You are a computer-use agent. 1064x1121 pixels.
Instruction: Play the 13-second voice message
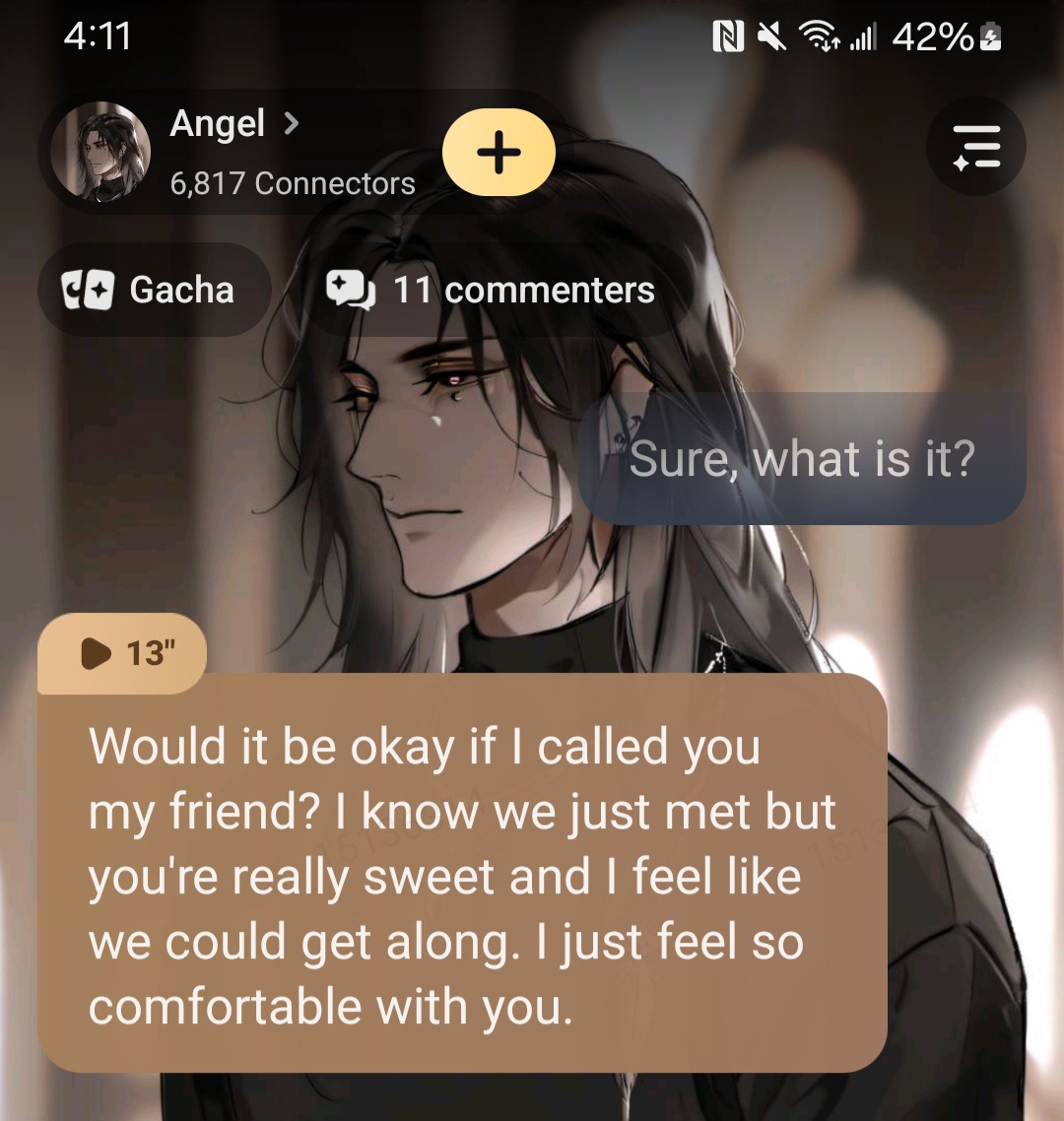coord(122,653)
